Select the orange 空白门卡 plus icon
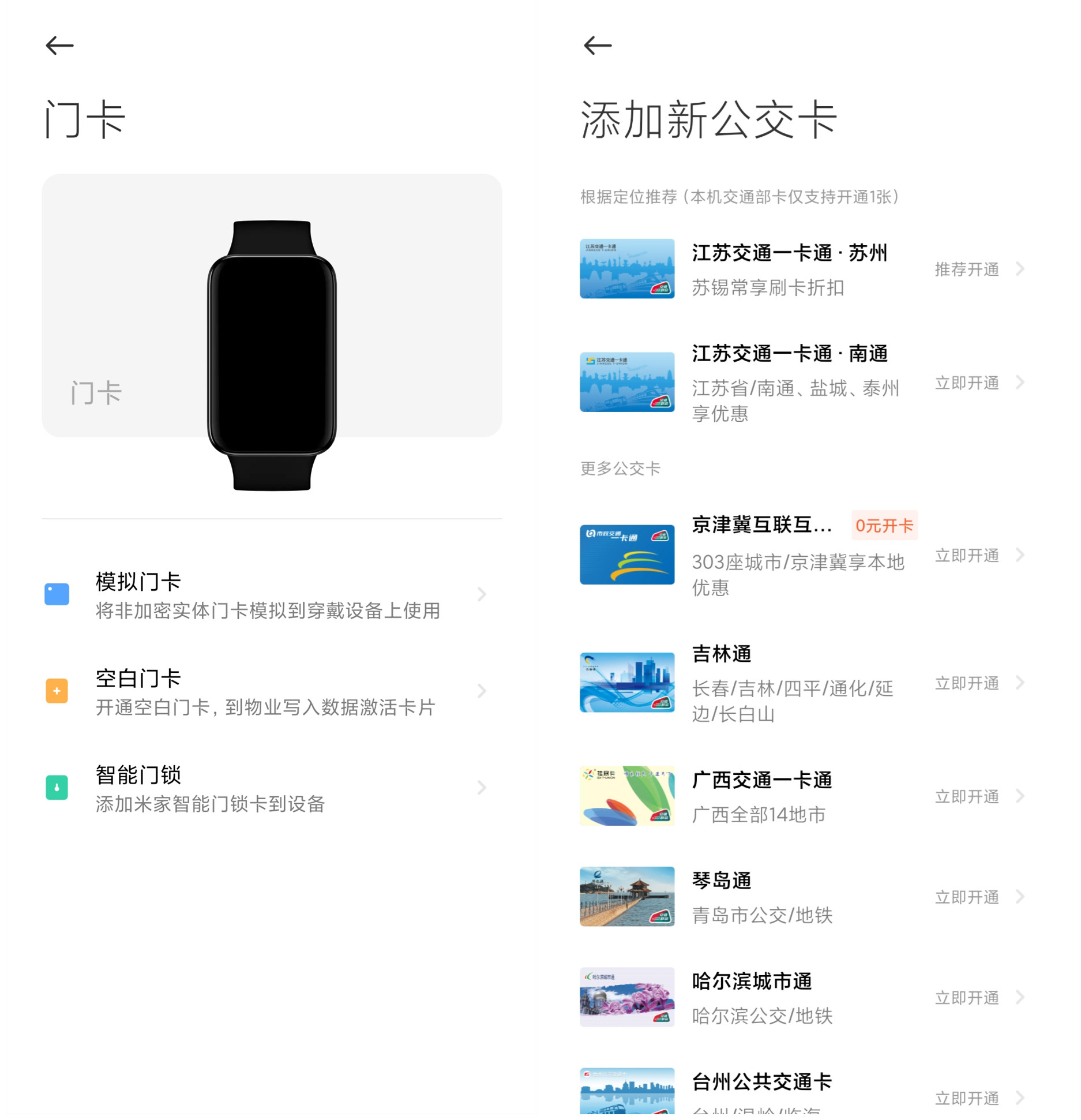Screen dimensions: 1081x1120 pos(56,691)
